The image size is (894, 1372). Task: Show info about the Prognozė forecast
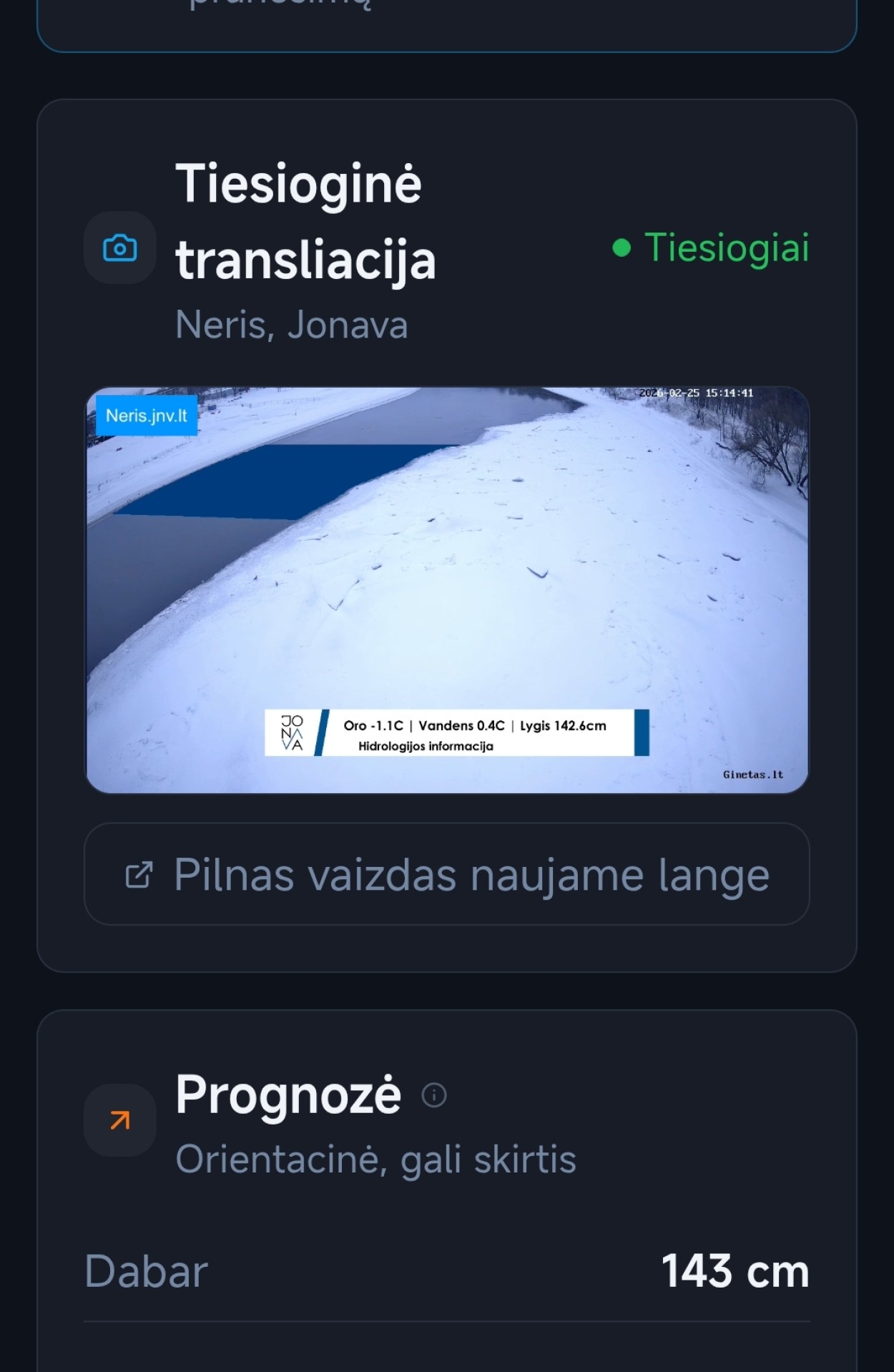coord(434,1095)
